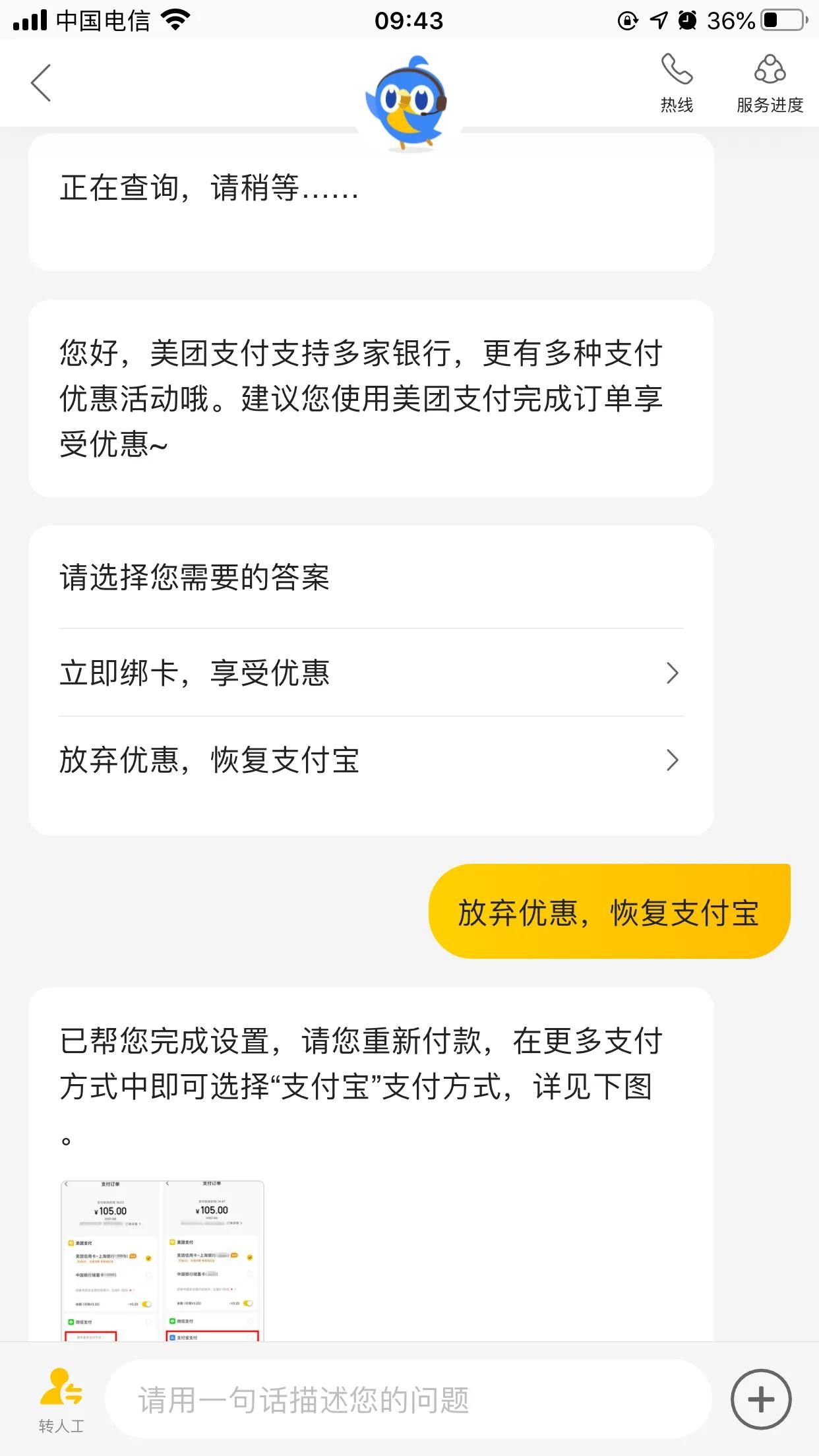Focus the 请用一句话描述您的问题 input
The image size is (819, 1456).
(409, 1399)
